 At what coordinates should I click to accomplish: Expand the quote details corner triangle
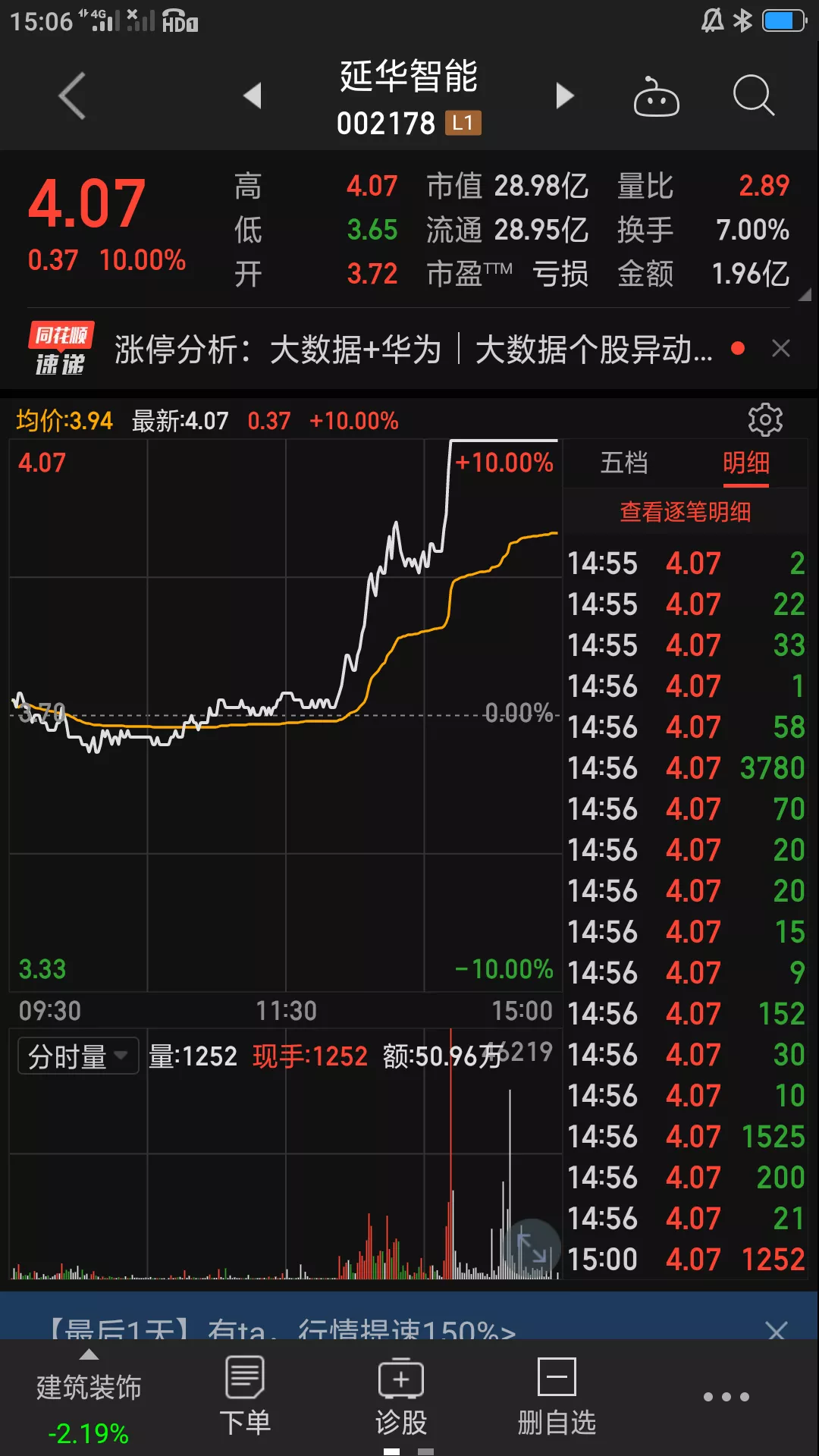805,295
